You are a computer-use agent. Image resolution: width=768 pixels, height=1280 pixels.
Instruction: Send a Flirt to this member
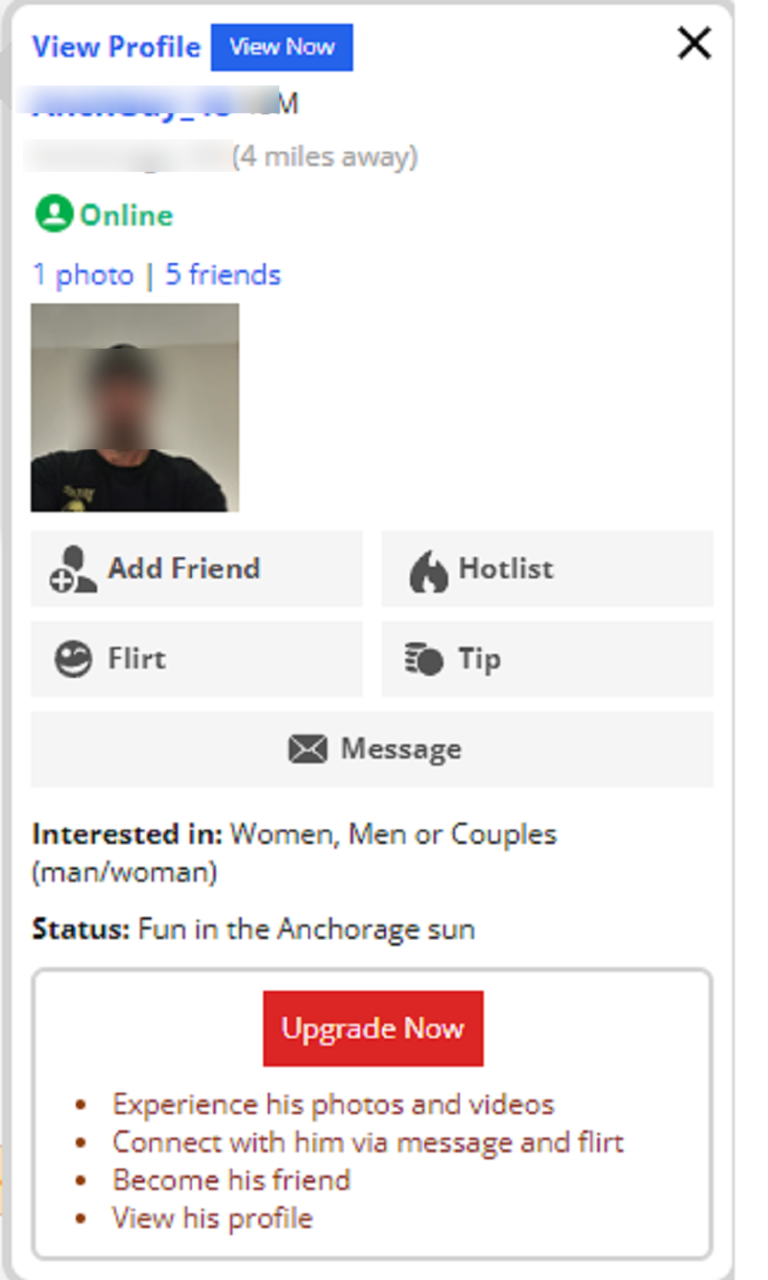(x=196, y=658)
